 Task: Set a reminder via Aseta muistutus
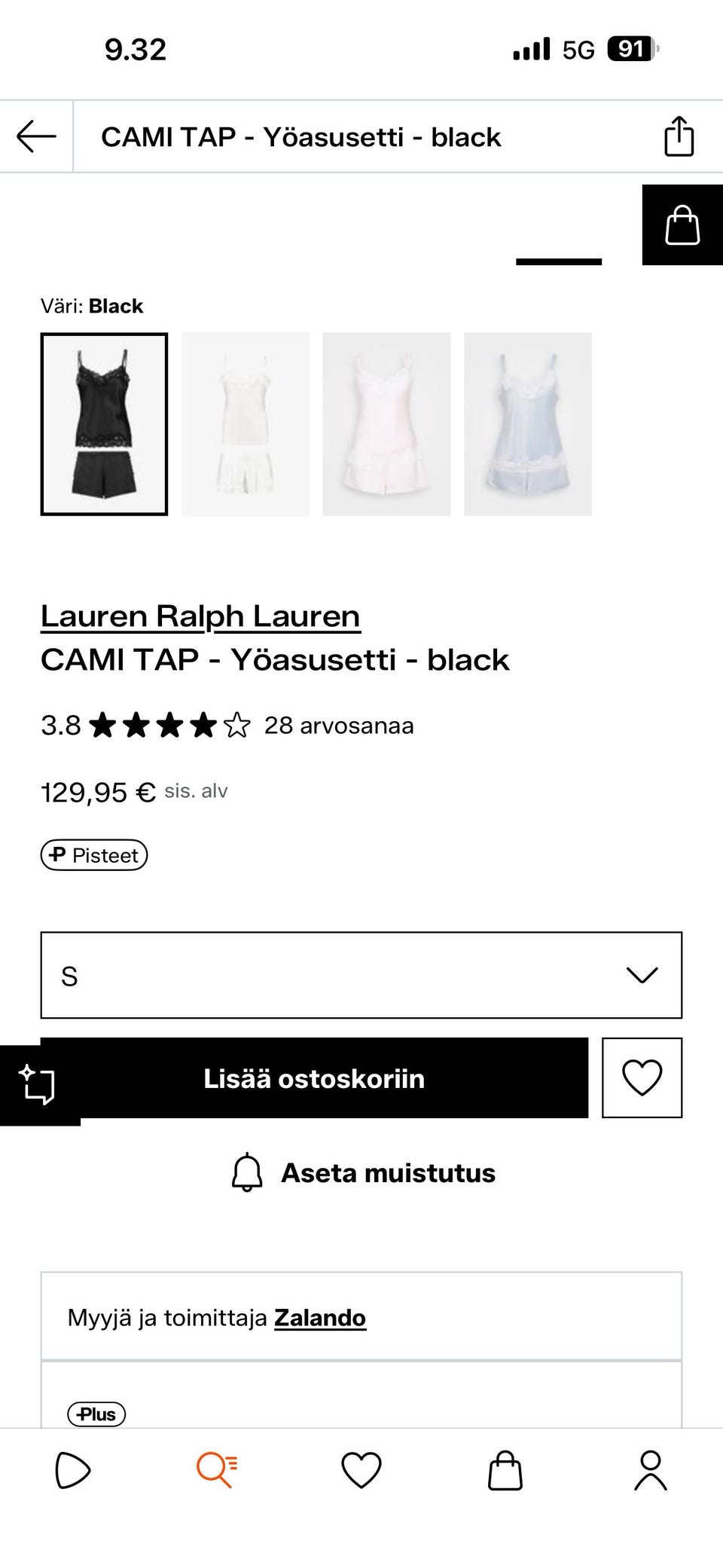coord(363,1173)
